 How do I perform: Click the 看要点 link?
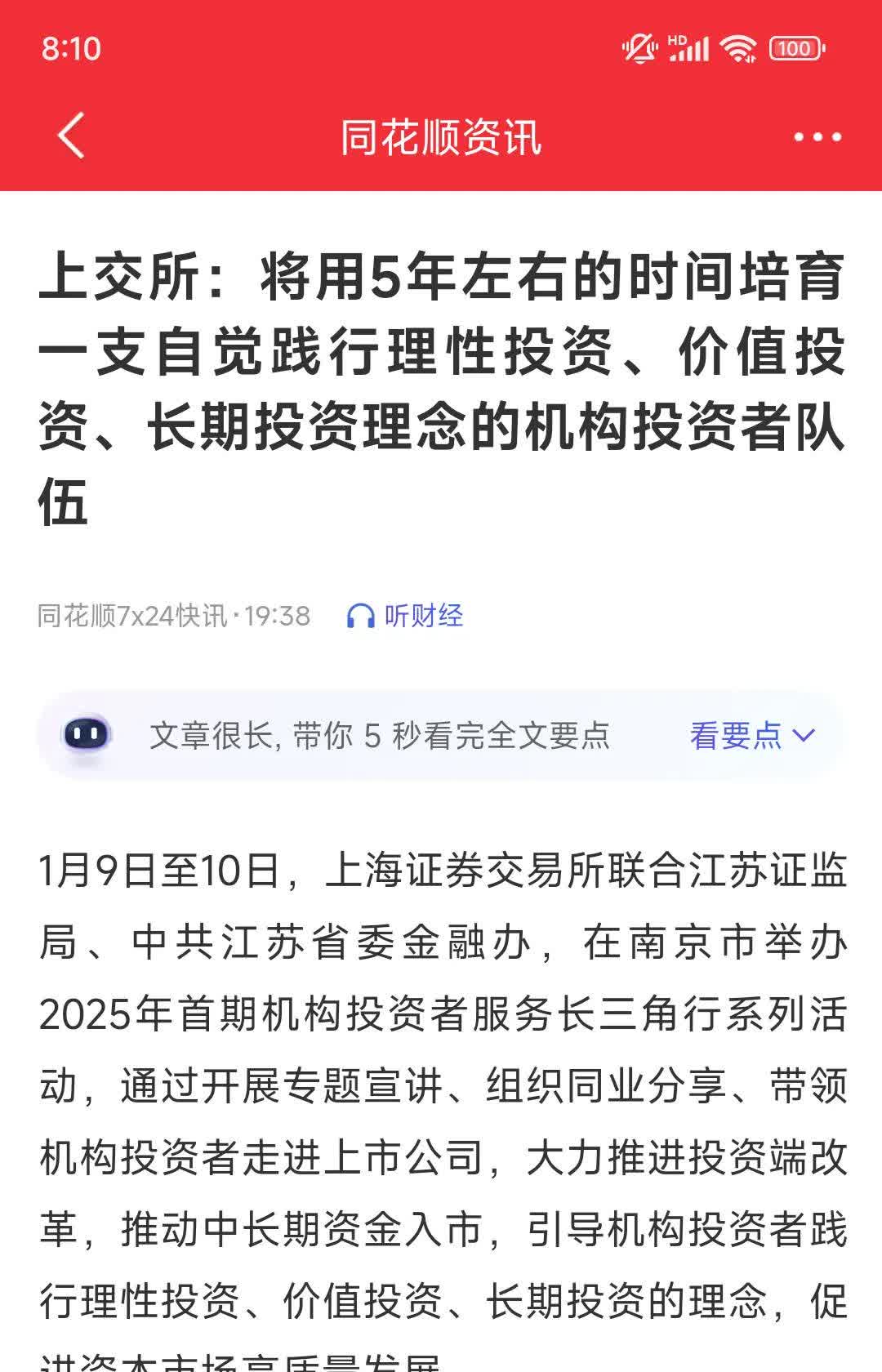(x=736, y=736)
